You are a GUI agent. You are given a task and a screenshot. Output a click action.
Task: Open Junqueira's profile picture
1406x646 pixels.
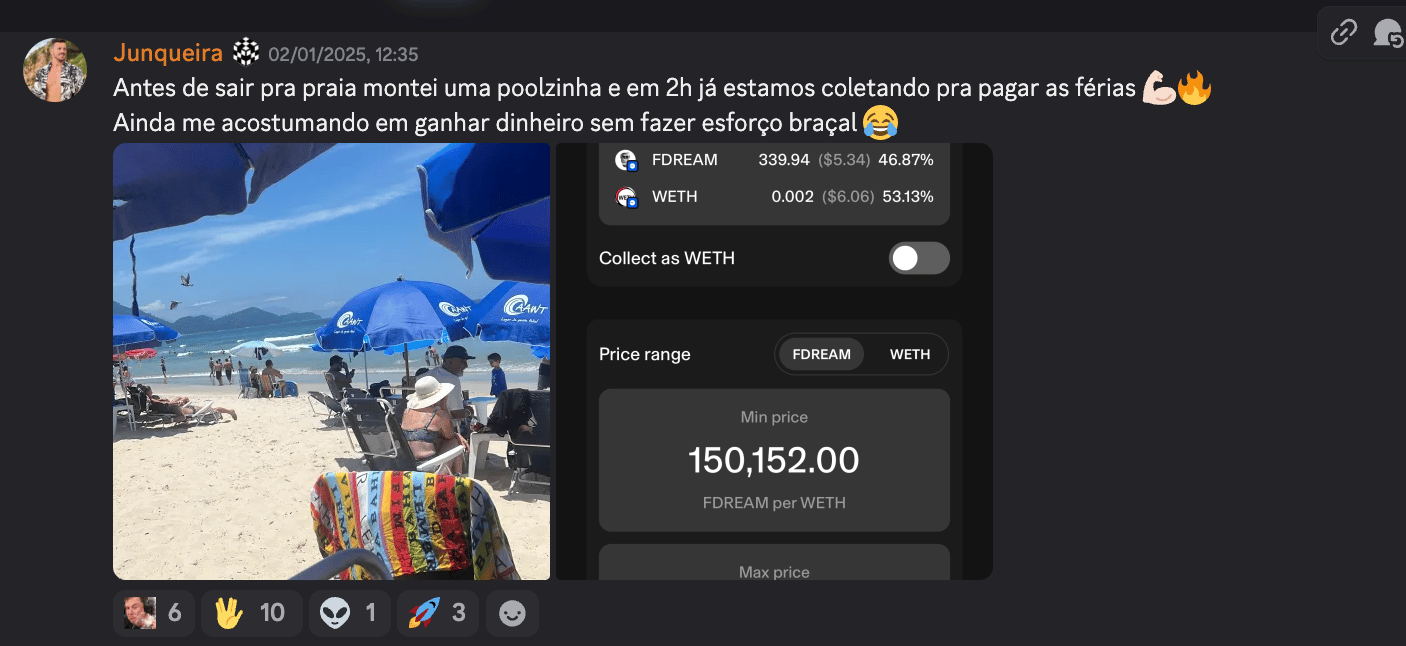coord(55,70)
